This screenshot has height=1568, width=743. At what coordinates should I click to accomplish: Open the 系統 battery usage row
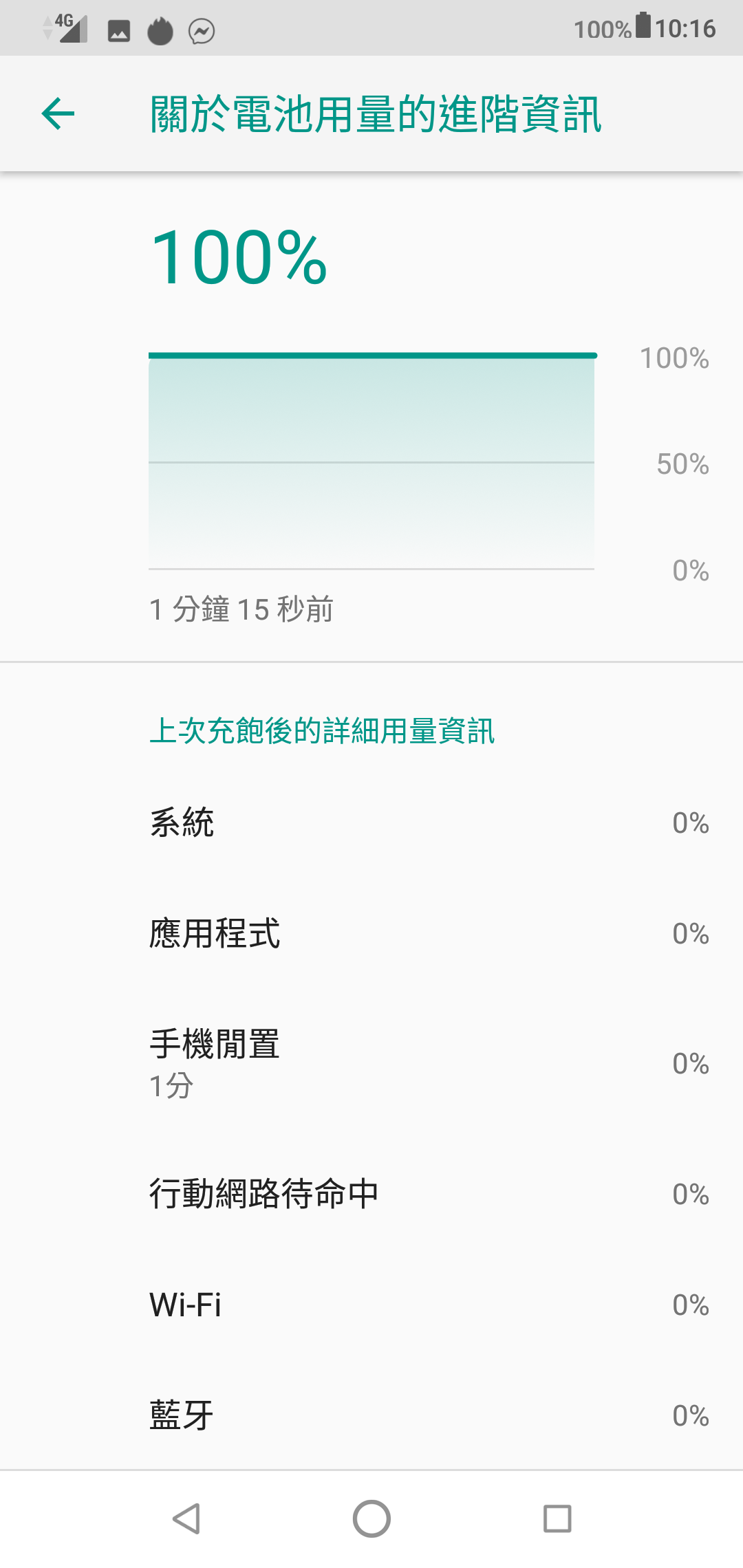coord(371,823)
